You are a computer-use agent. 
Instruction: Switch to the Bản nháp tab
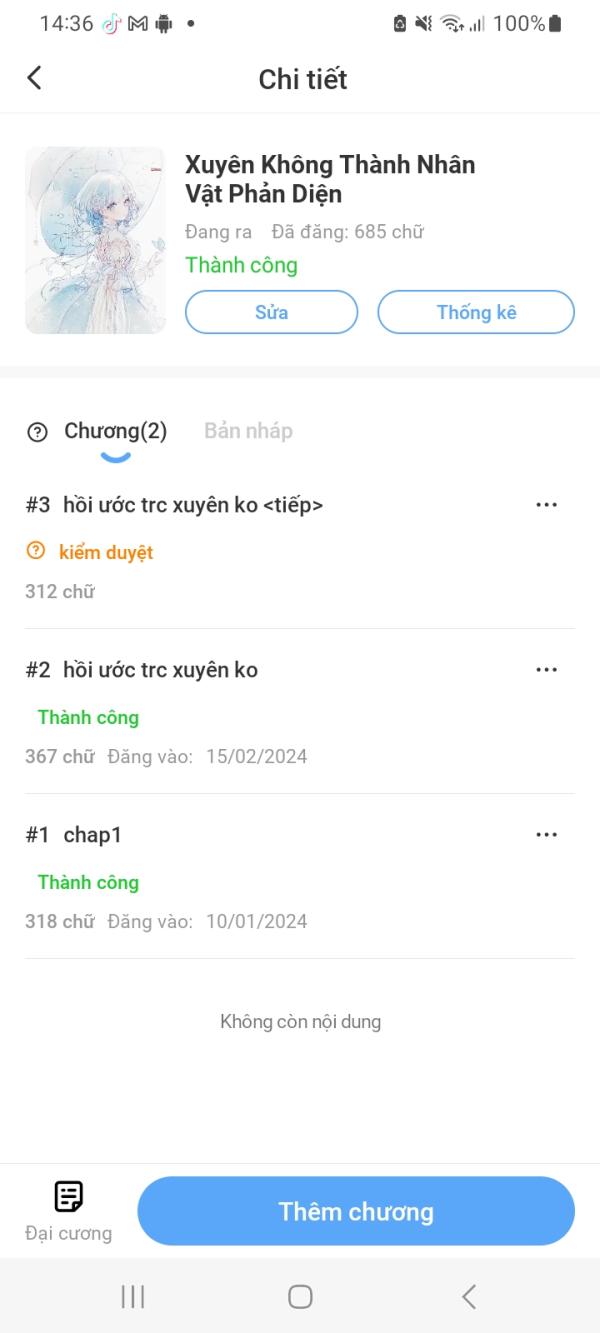point(248,431)
